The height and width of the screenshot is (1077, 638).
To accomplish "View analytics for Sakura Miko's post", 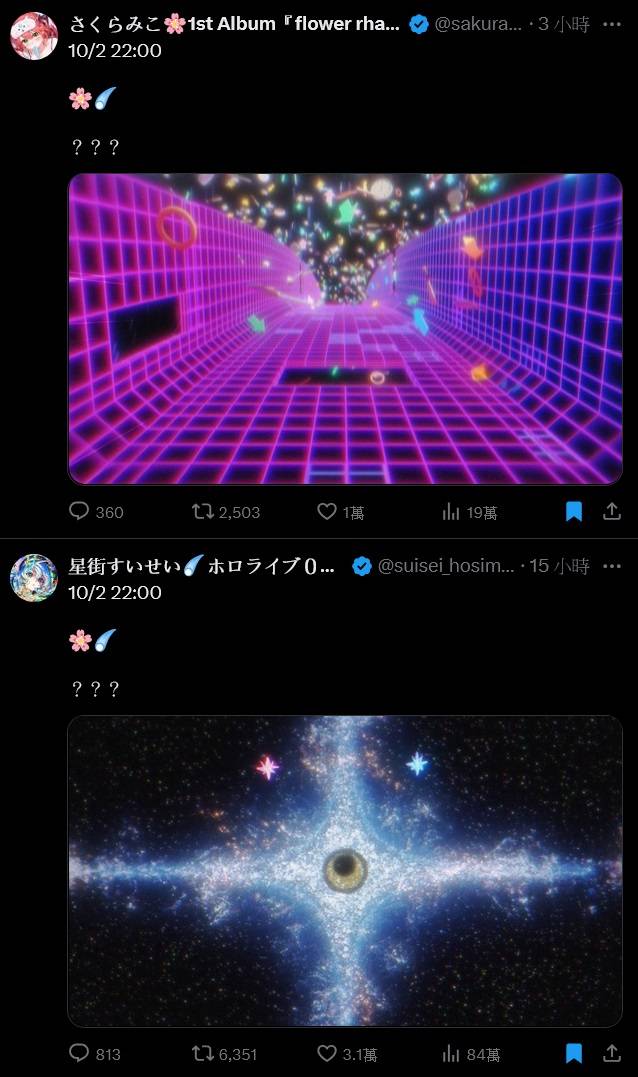I will click(x=452, y=511).
